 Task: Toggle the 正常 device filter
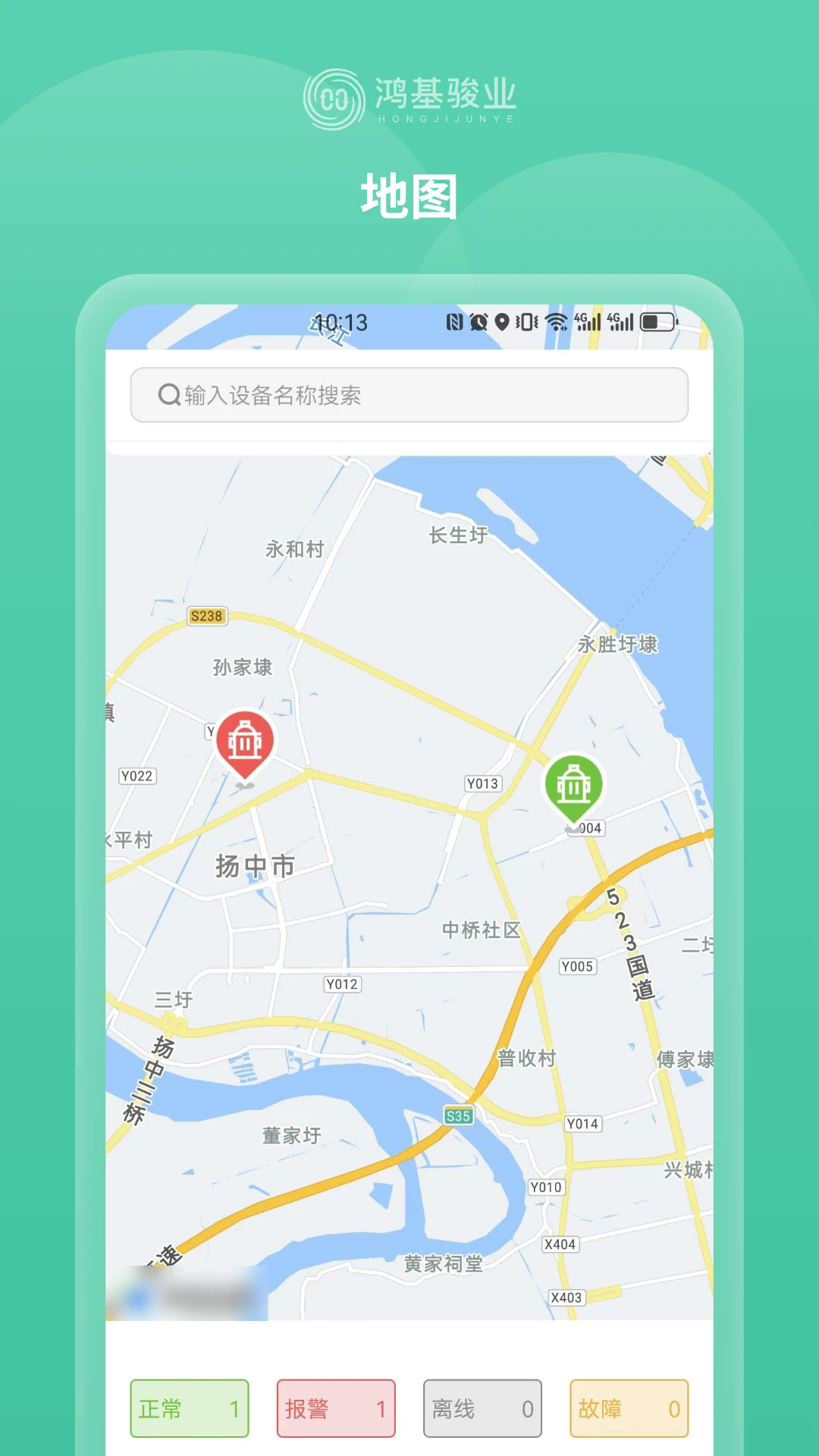coord(189,1407)
